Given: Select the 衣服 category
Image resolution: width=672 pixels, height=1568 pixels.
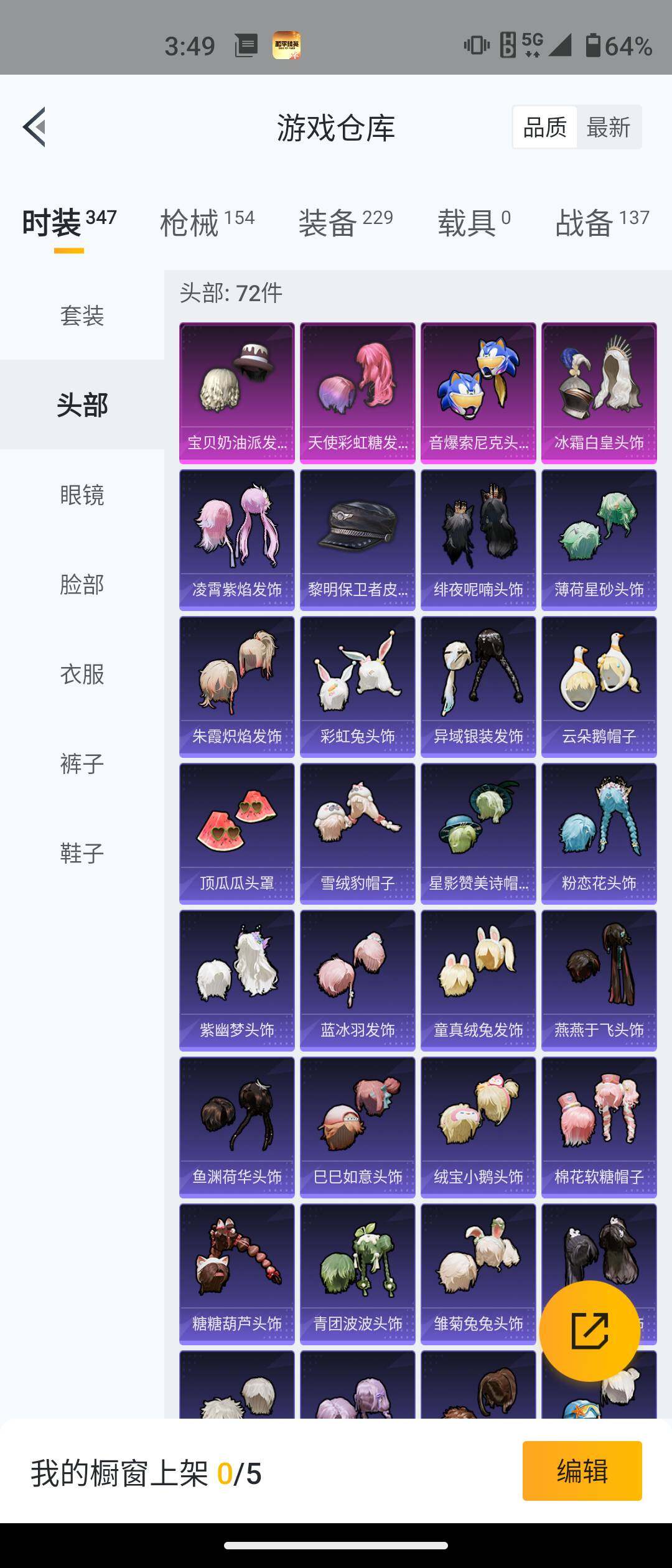Looking at the screenshot, I should [82, 674].
